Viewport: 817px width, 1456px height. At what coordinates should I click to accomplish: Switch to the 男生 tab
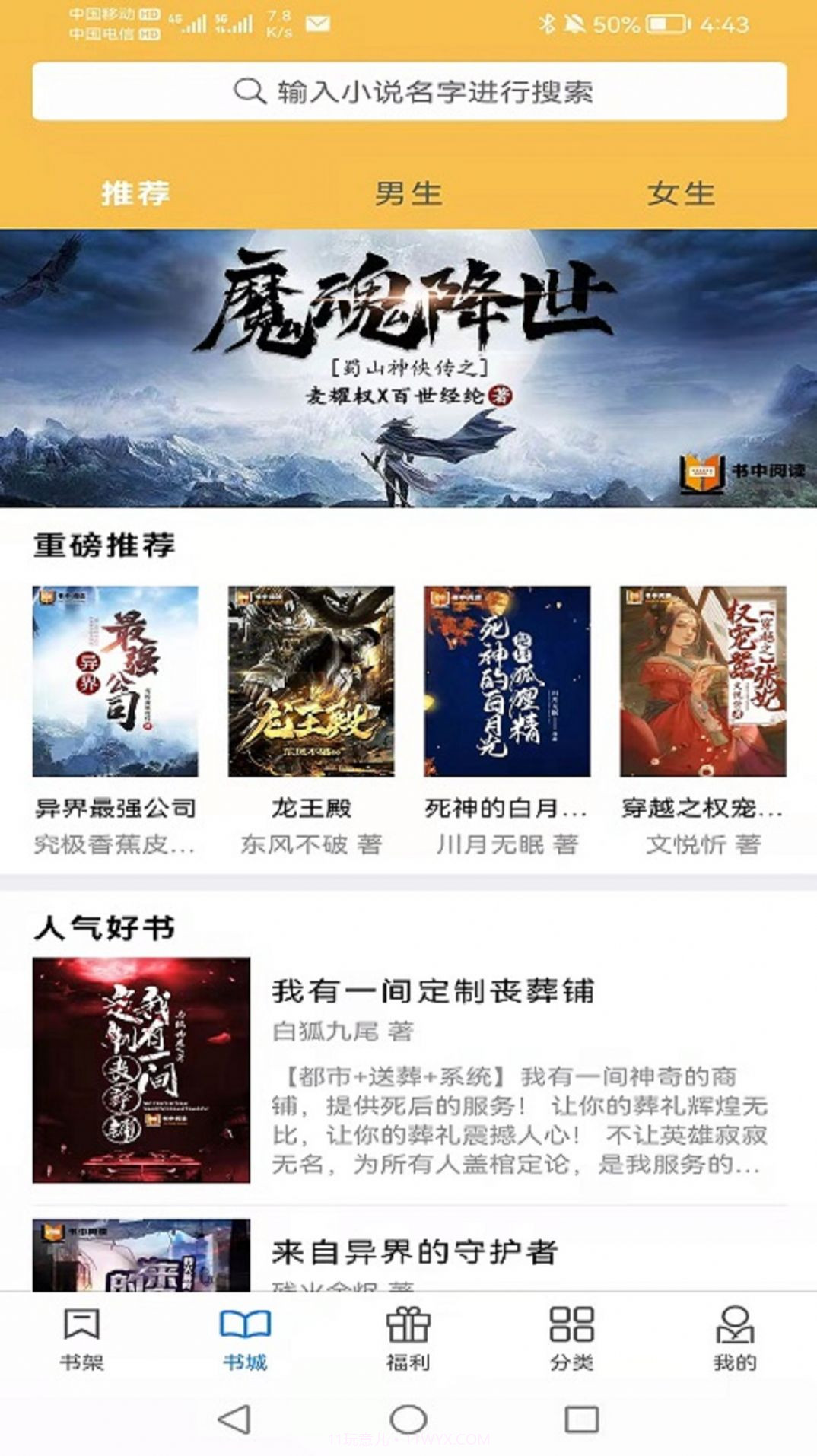(x=408, y=195)
